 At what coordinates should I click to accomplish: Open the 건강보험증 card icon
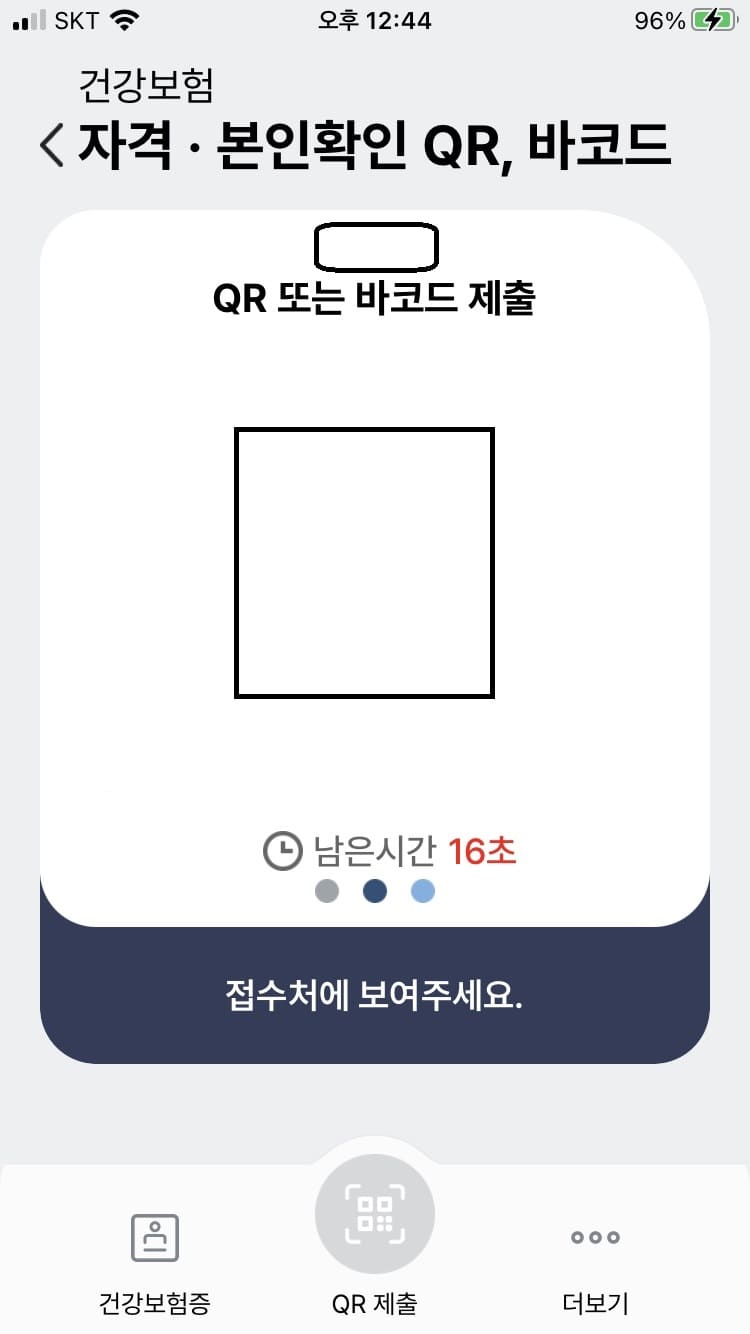coord(154,1238)
